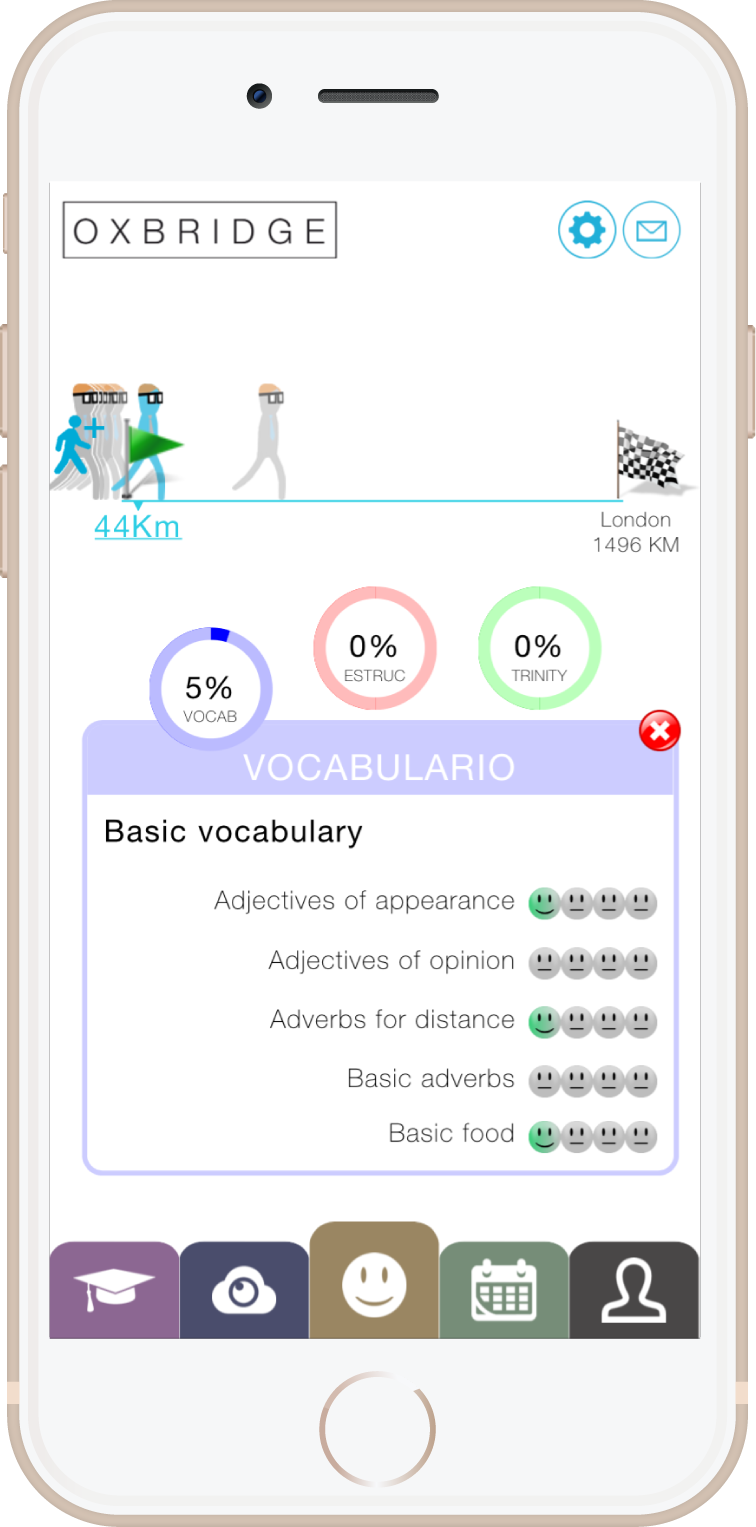Open the 44Km distance link
The width and height of the screenshot is (756, 1527).
[137, 526]
